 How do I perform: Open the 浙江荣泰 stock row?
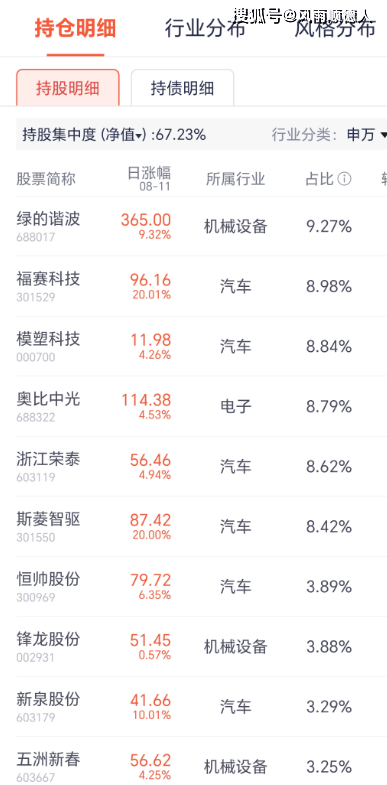[193, 467]
